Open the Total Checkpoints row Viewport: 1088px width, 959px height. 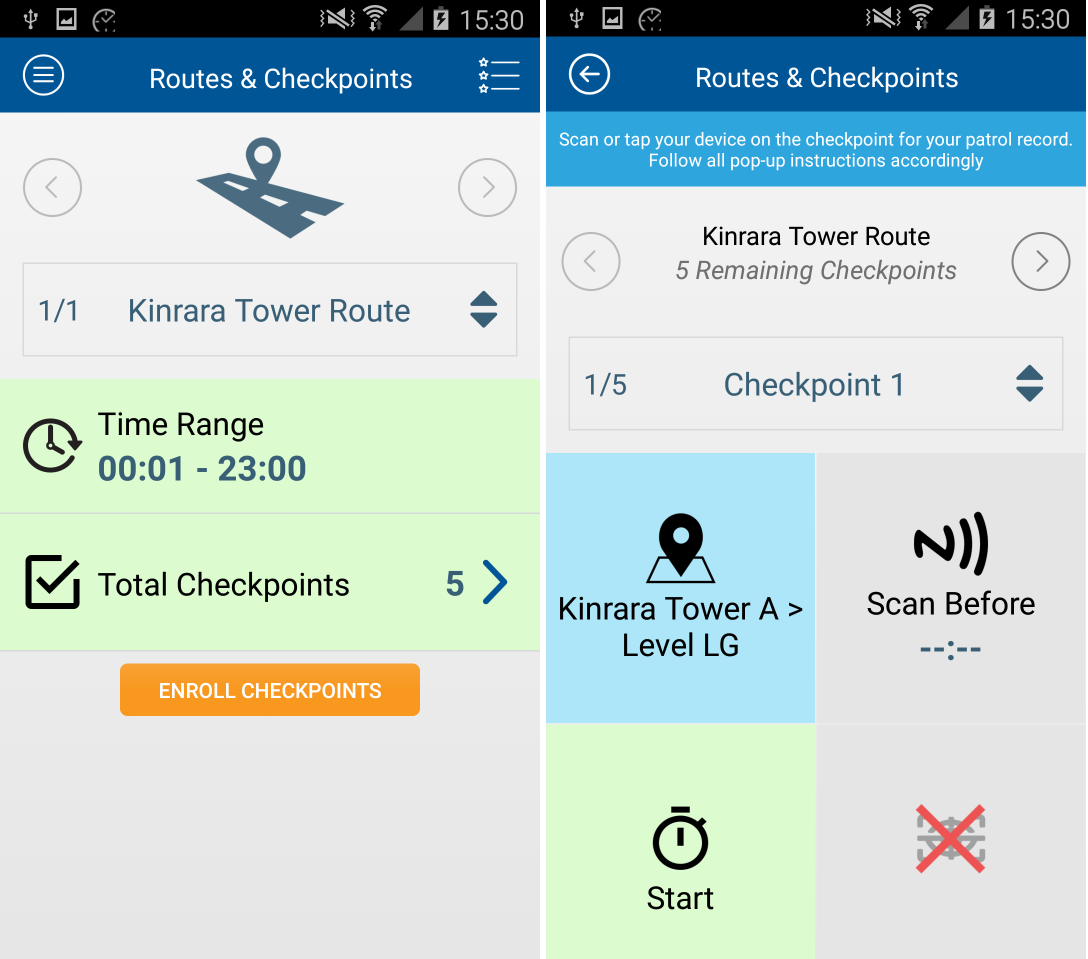coord(270,583)
